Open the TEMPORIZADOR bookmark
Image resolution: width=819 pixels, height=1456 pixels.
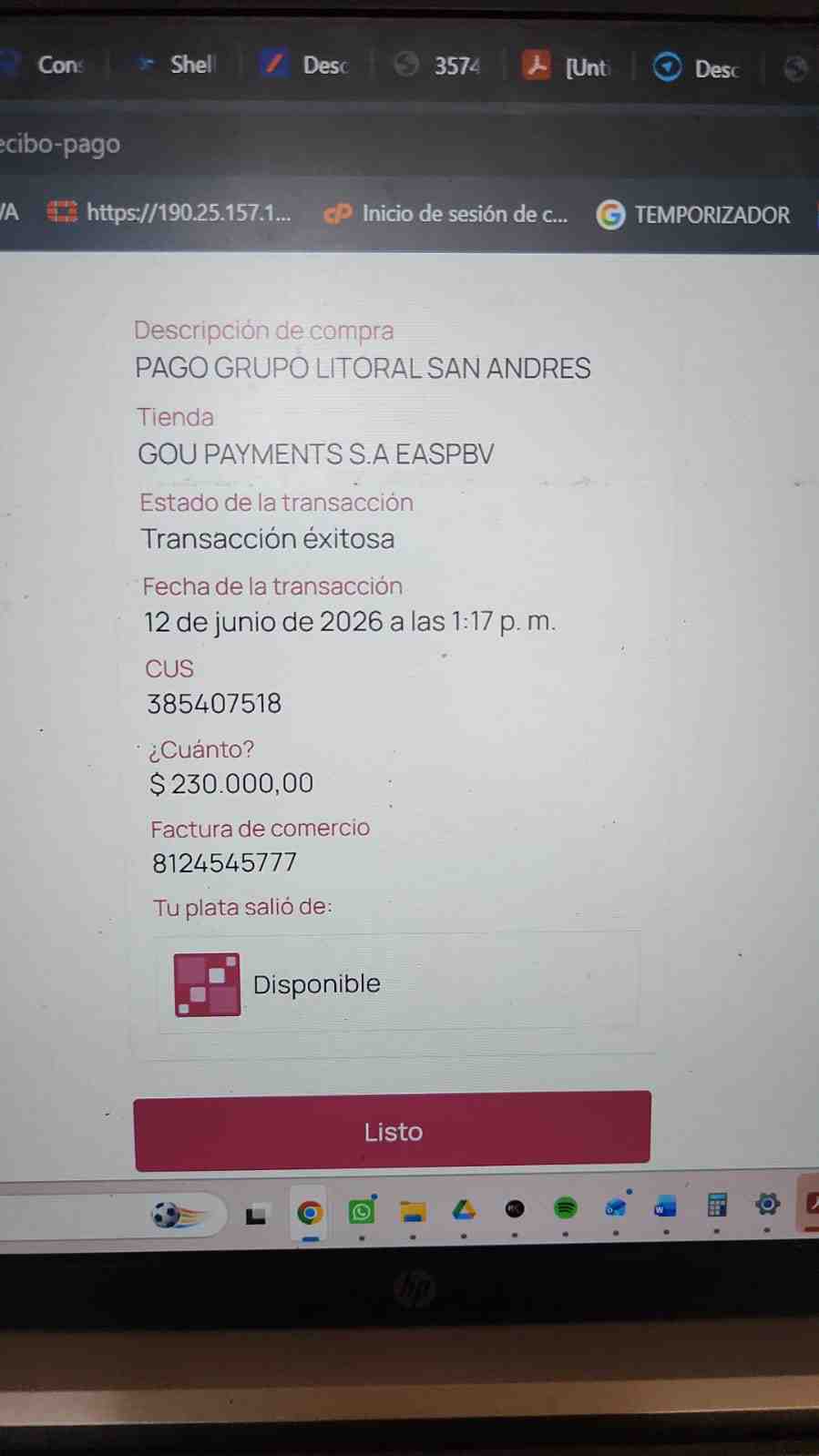pos(693,215)
